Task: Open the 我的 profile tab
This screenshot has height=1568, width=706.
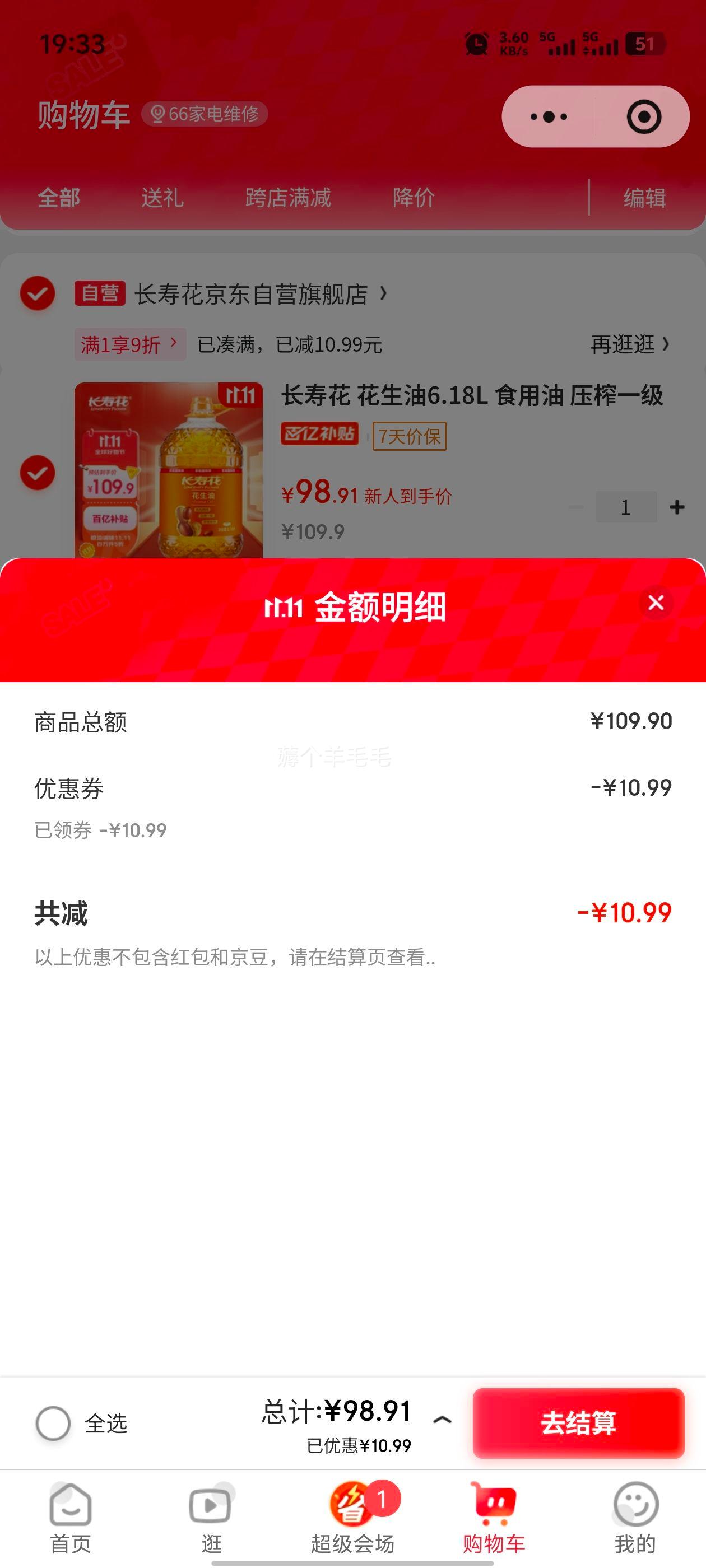Action: tap(635, 1516)
